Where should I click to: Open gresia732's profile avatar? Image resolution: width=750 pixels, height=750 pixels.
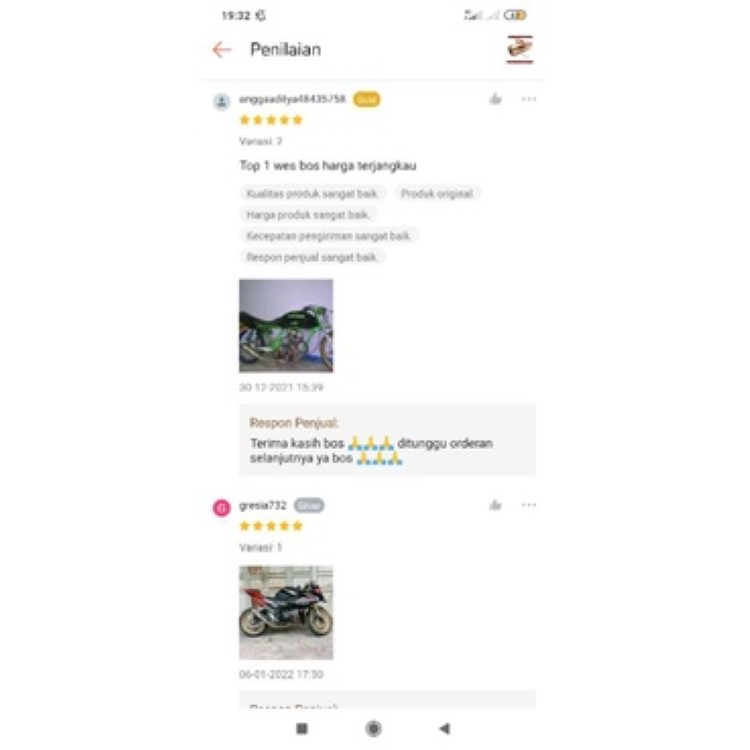221,507
